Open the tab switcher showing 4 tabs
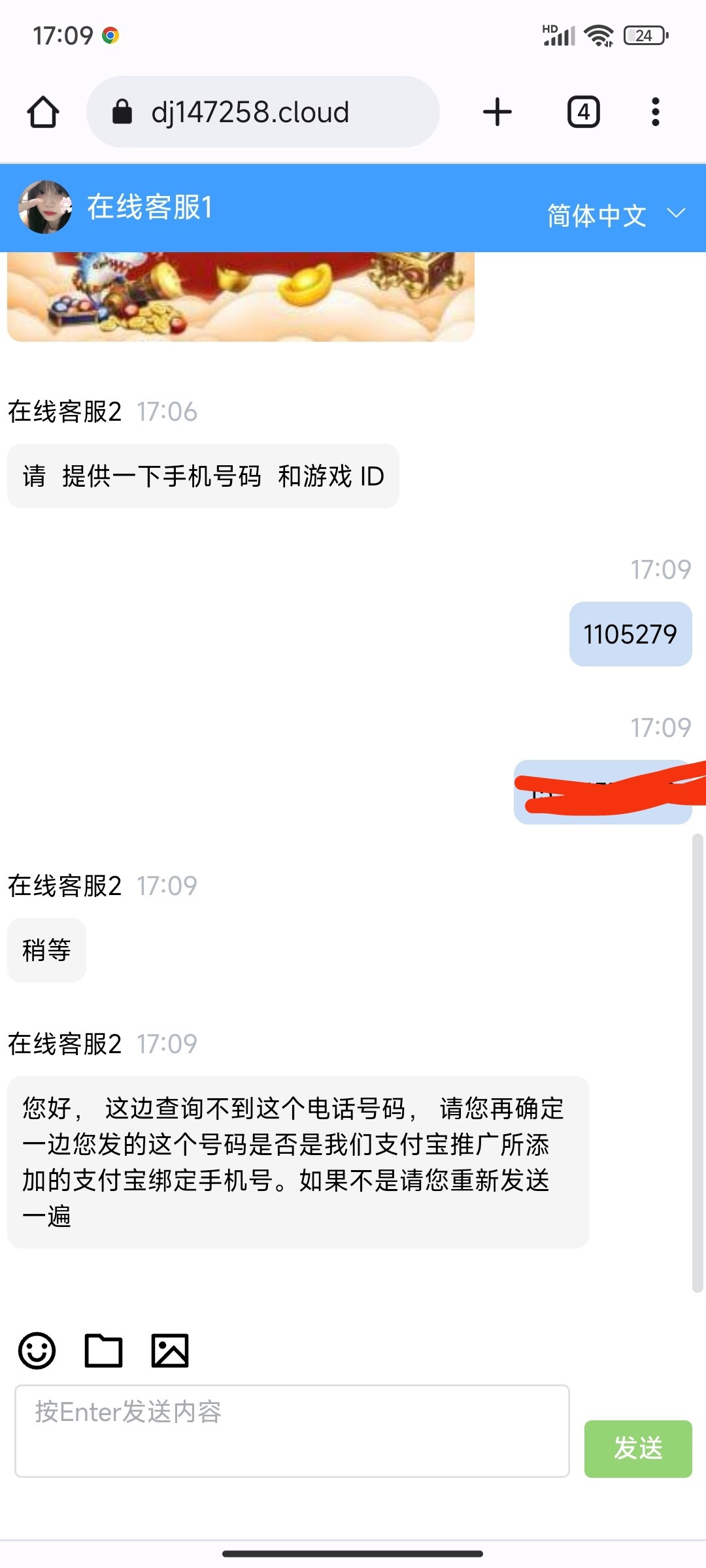This screenshot has height=1568, width=706. 583,112
